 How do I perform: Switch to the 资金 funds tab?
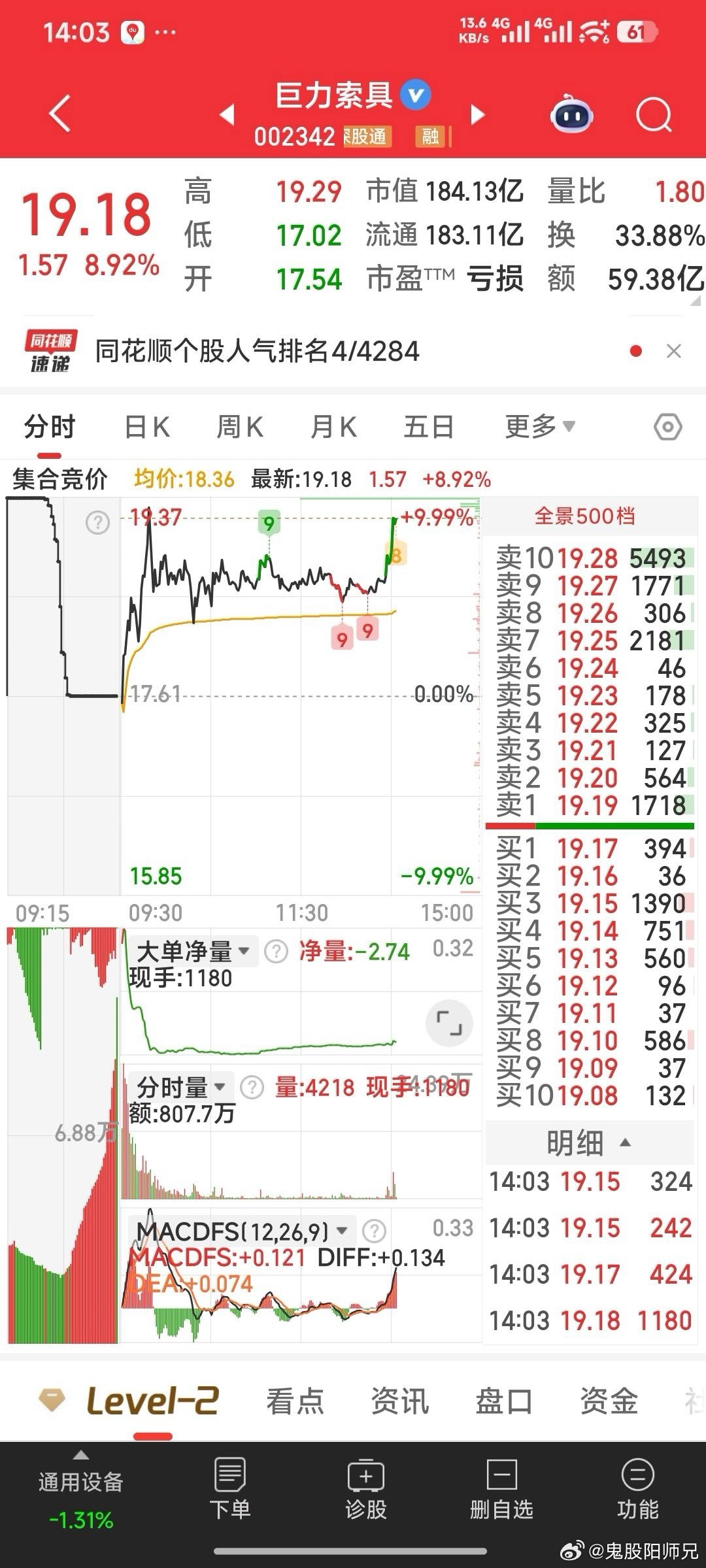click(609, 1401)
